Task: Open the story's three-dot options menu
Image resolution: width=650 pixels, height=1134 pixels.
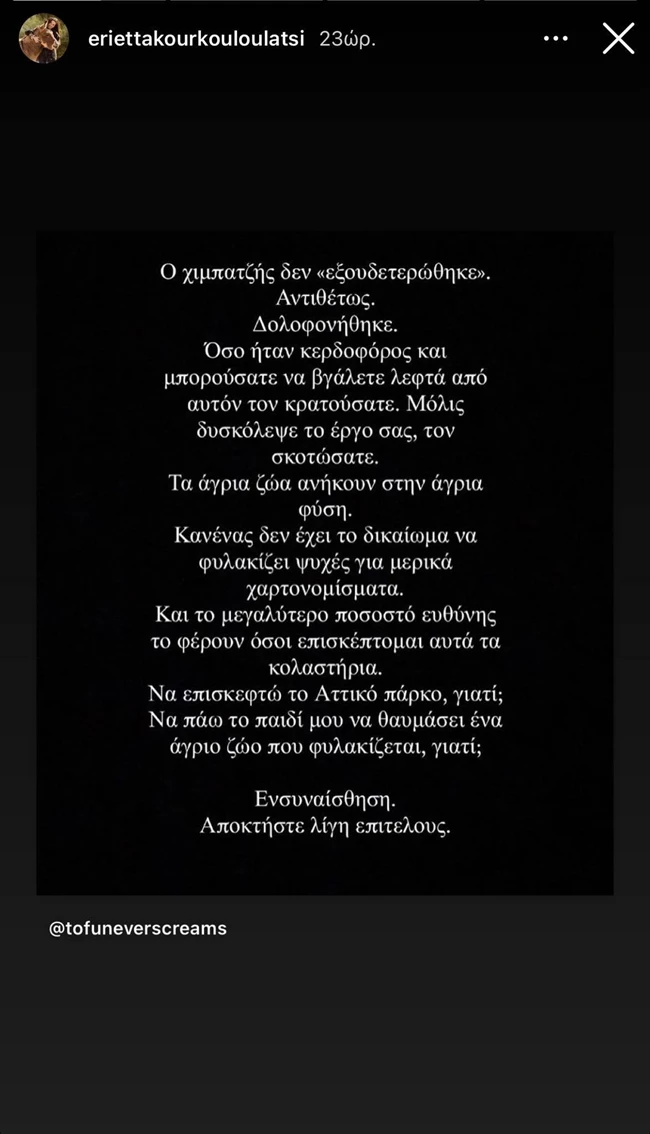Action: pos(555,39)
